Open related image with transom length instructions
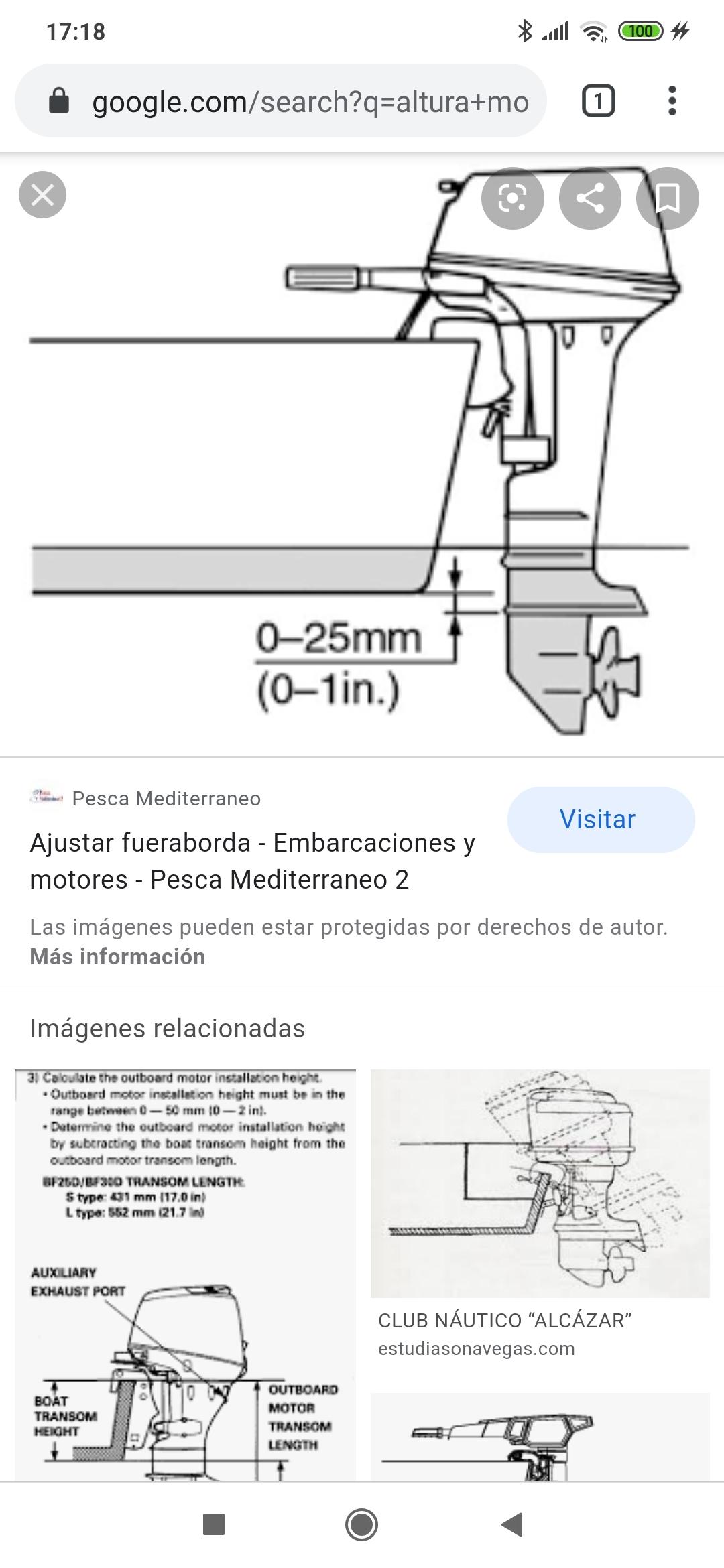The height and width of the screenshot is (1568, 724). [186, 1275]
